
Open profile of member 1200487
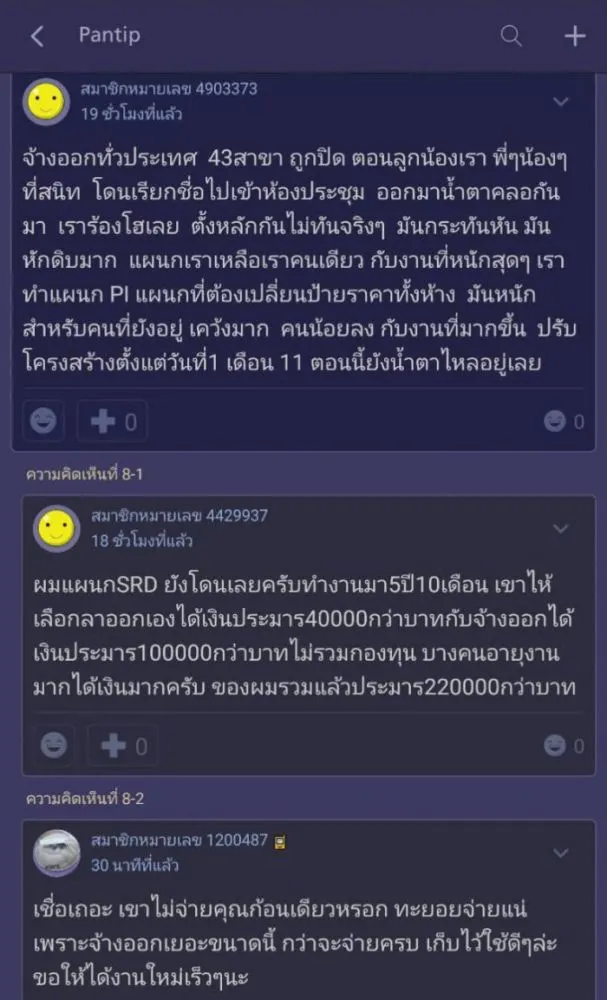pos(179,841)
